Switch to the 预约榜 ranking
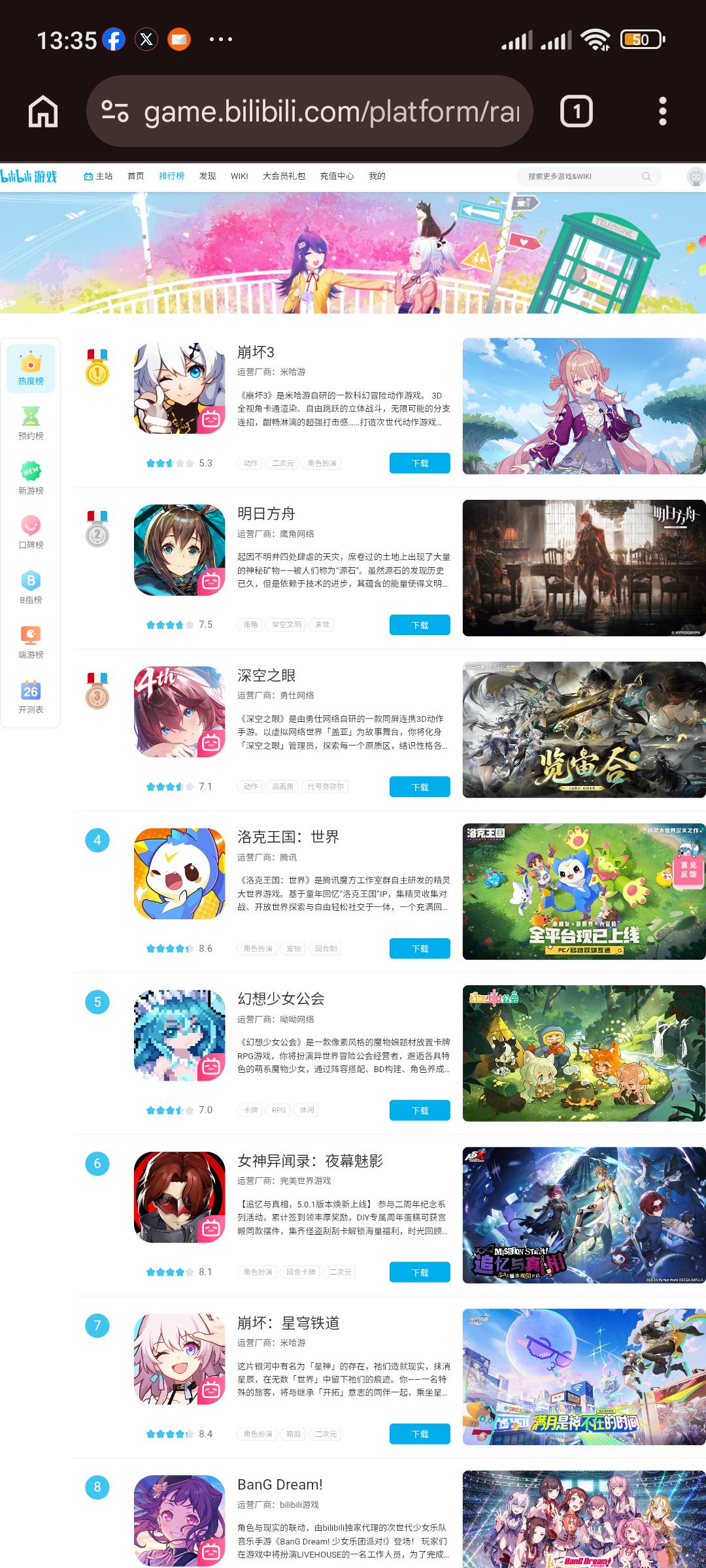 point(31,423)
